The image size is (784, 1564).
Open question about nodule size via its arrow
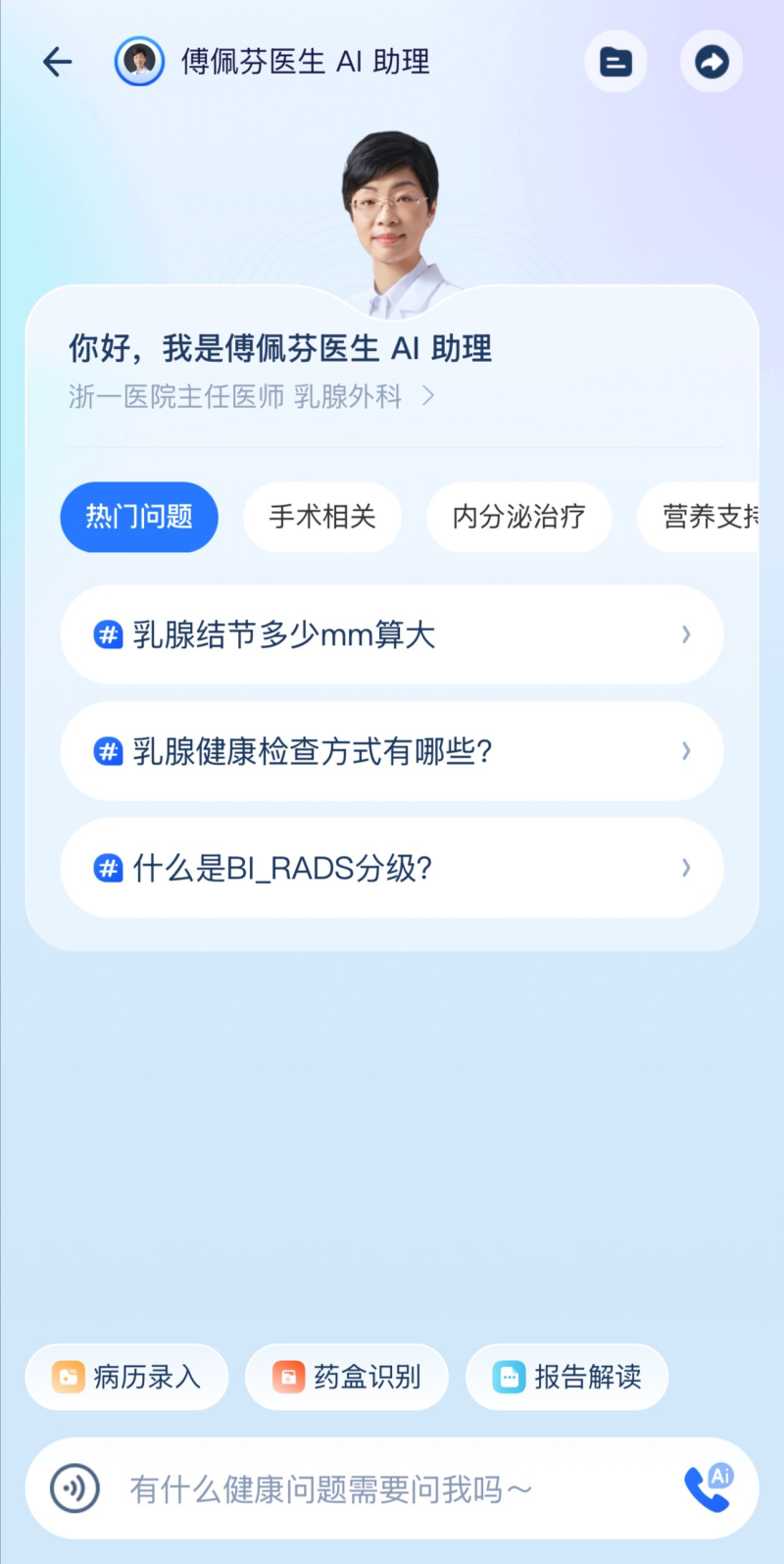click(685, 634)
